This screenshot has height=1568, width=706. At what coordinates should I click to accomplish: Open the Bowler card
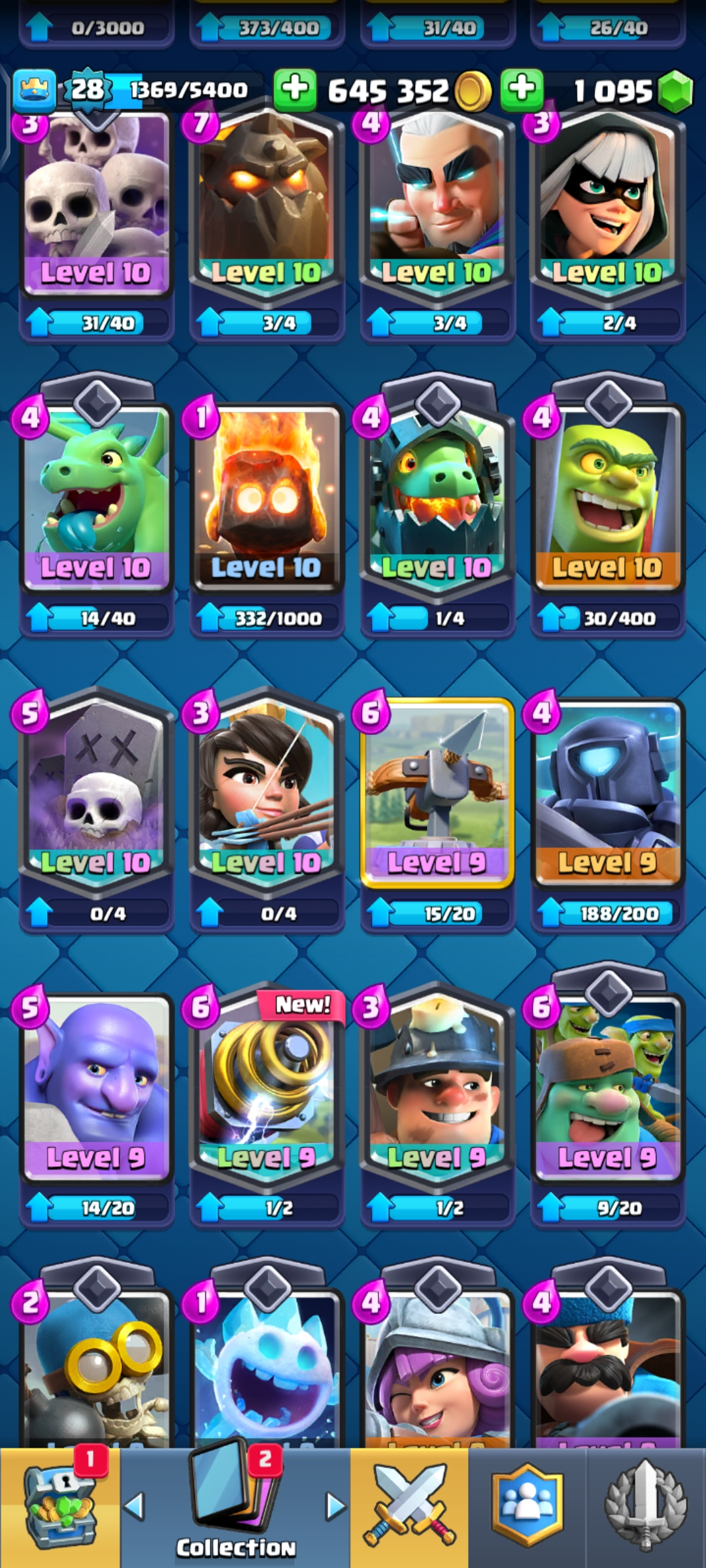click(x=96, y=1085)
